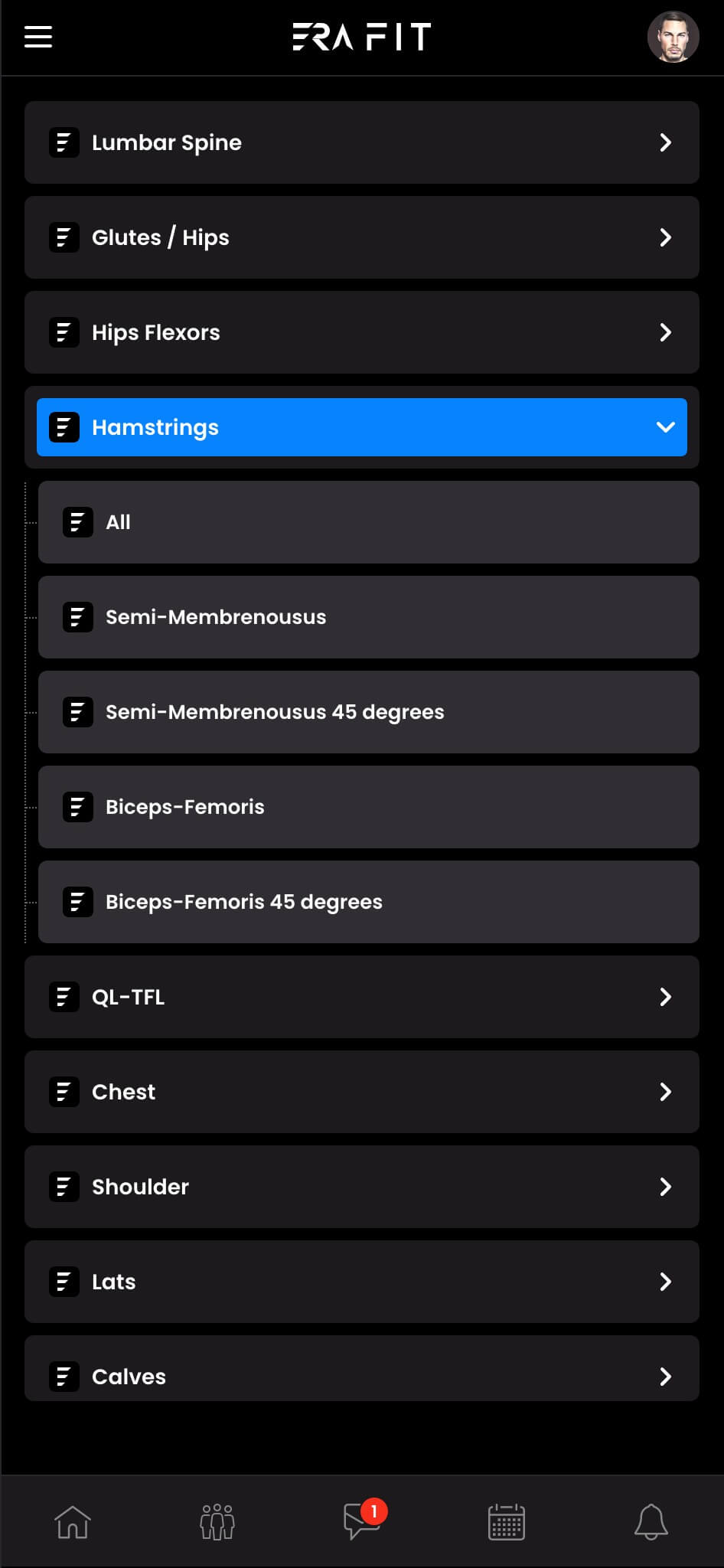Expand the Hips Flexors row
The height and width of the screenshot is (1568, 724).
[x=362, y=332]
